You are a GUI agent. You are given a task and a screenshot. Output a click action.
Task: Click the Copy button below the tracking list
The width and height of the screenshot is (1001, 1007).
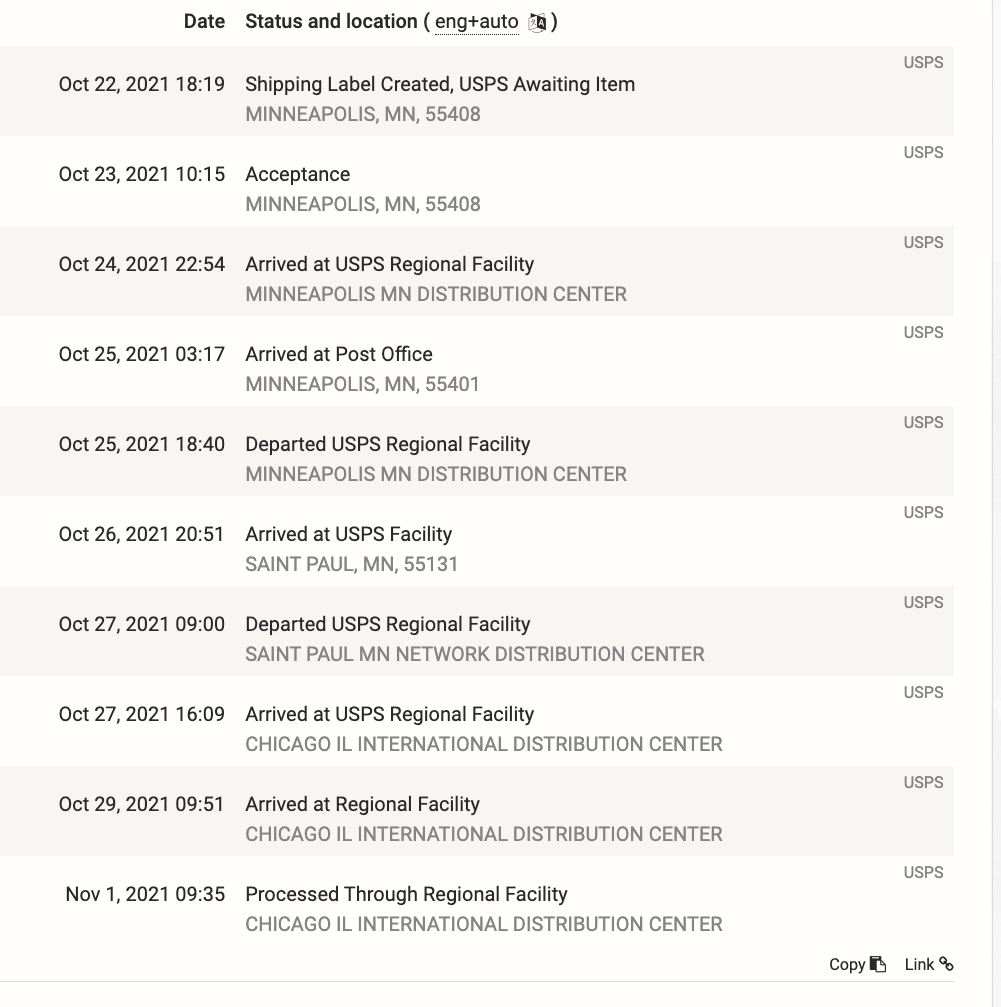[x=847, y=964]
